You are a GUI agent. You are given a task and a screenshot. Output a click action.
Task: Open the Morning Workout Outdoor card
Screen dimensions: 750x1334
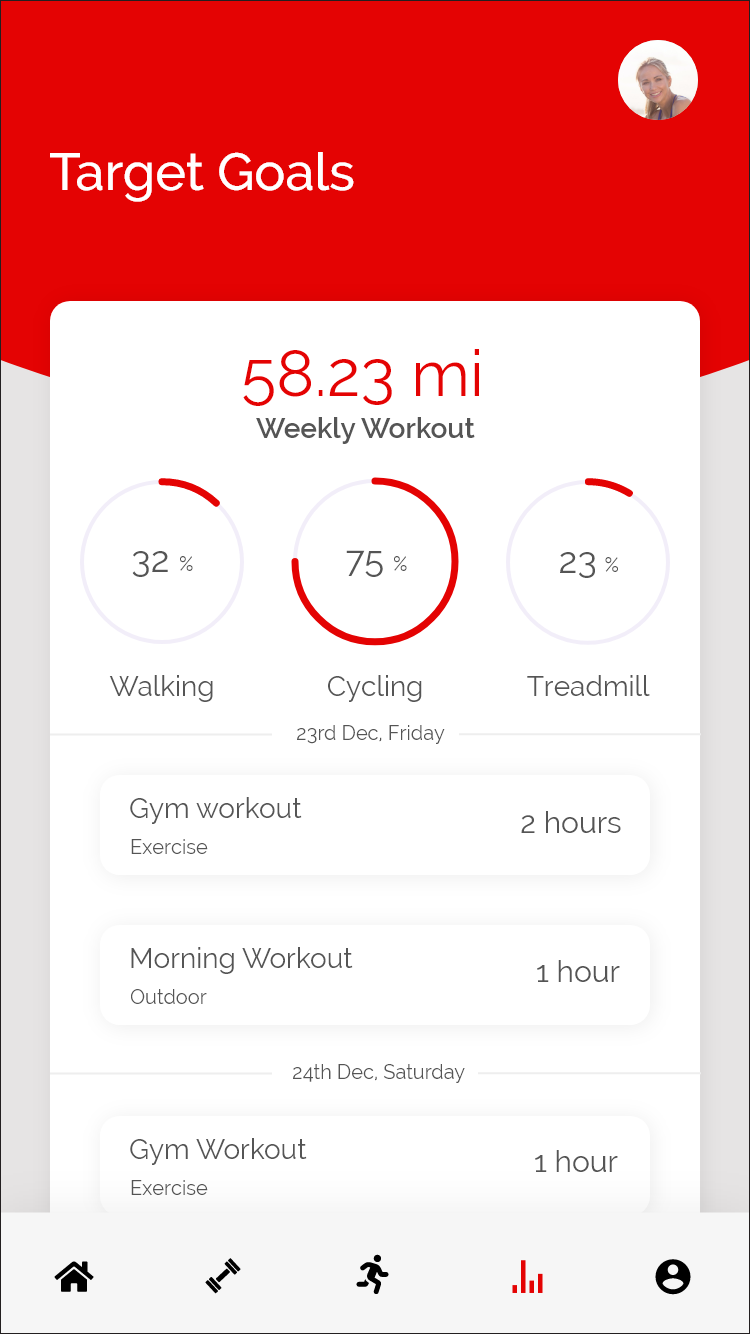click(375, 975)
